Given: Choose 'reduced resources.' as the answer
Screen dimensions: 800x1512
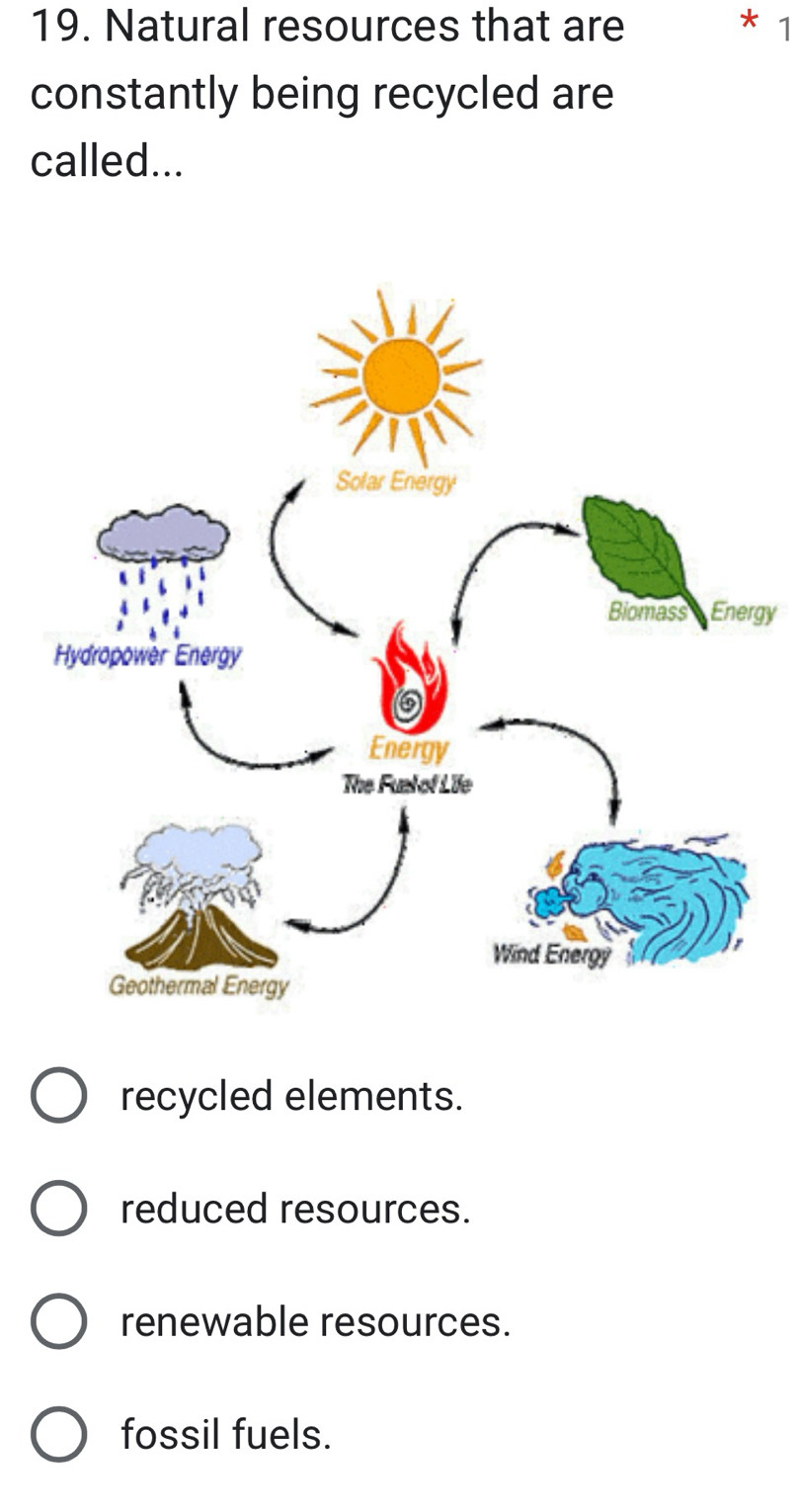Looking at the screenshot, I should coord(59,1208).
